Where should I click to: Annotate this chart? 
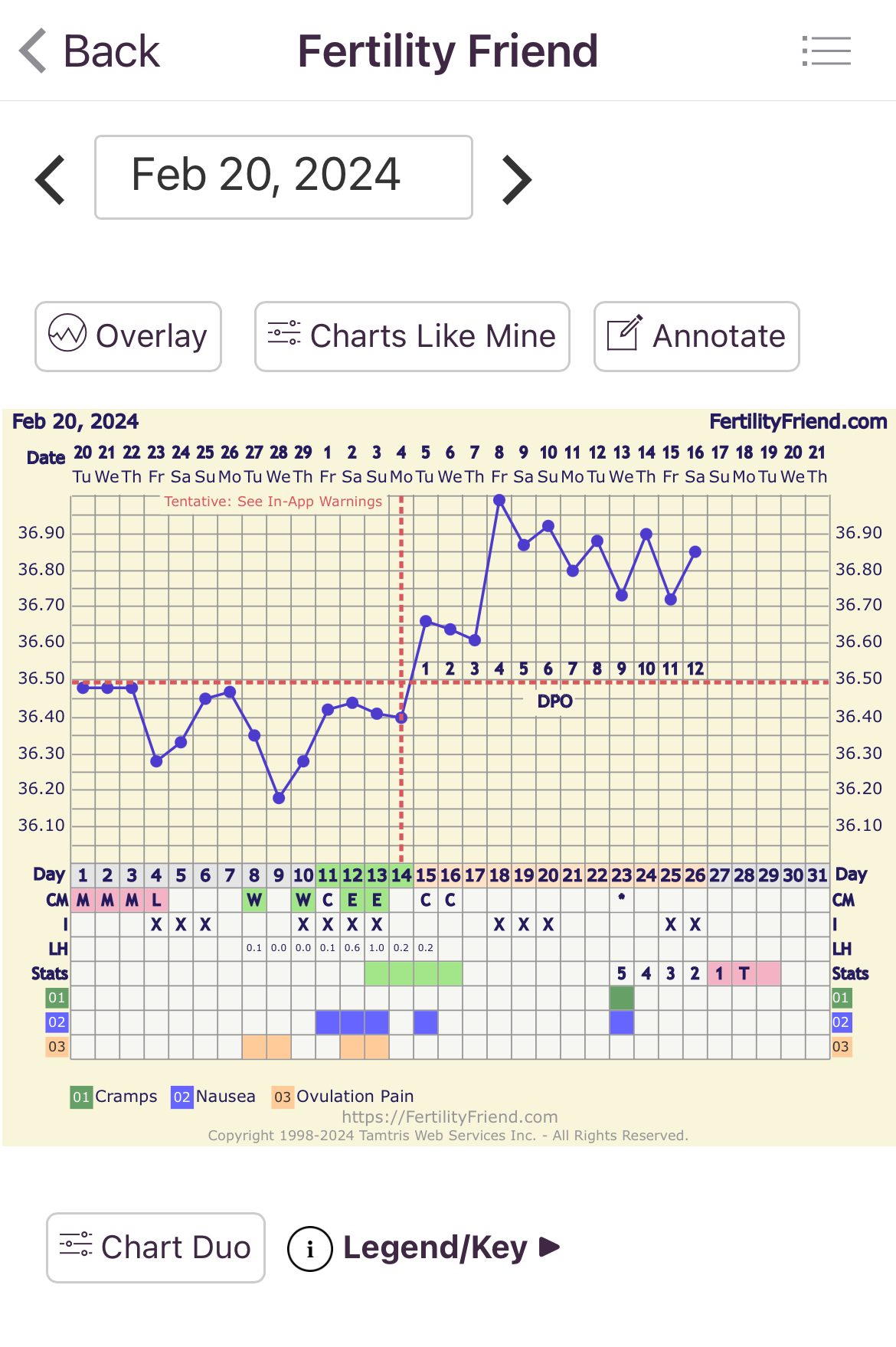pyautogui.click(x=696, y=336)
